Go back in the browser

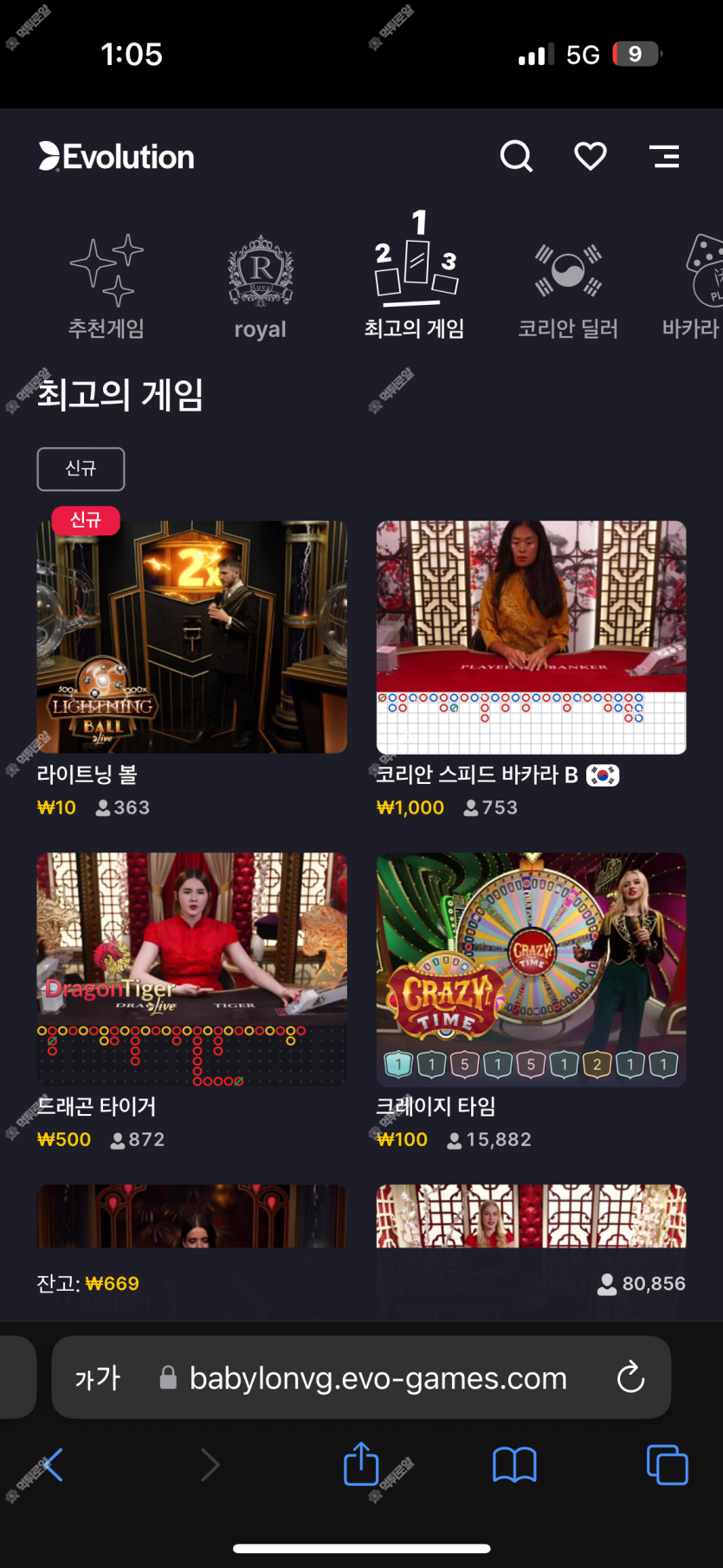[53, 1465]
